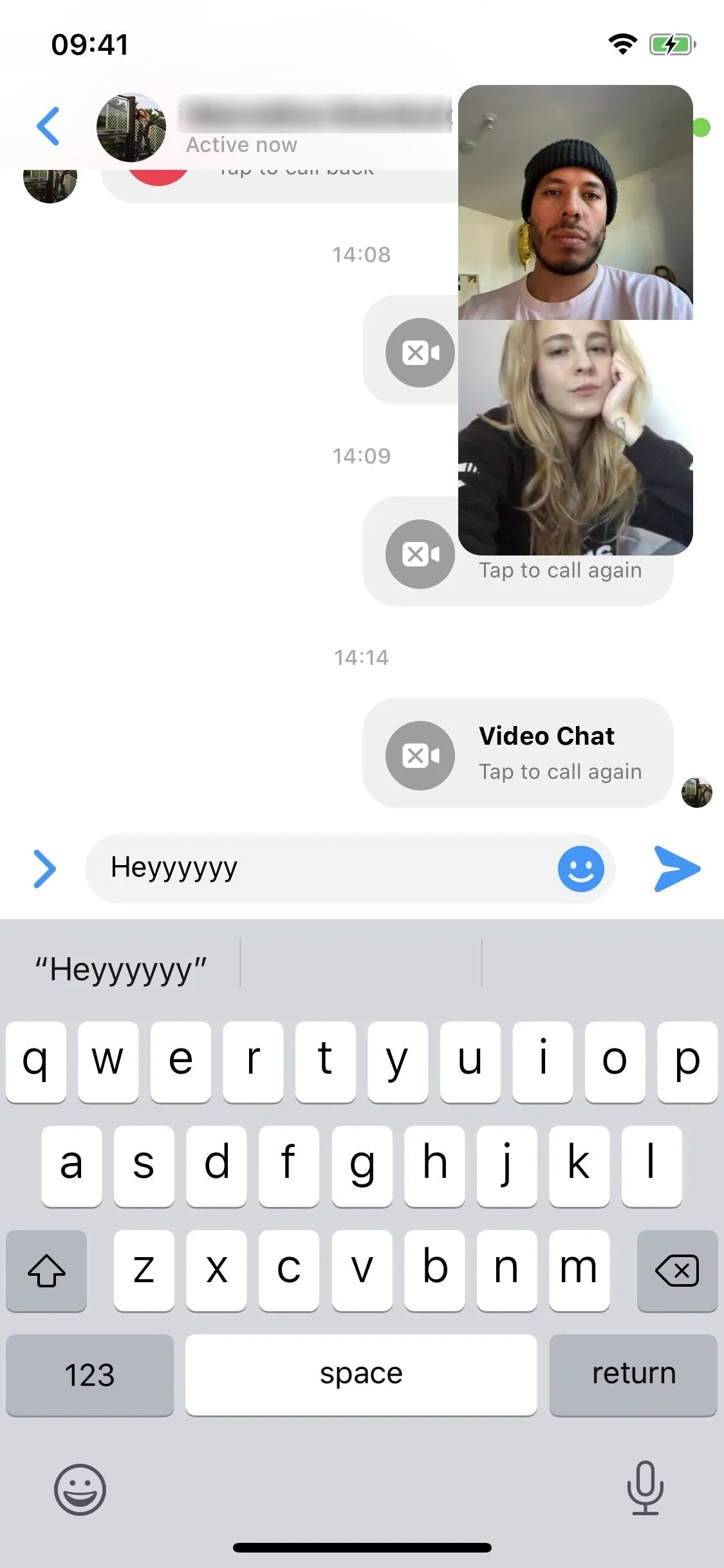The image size is (724, 1568).
Task: Expand more actions with the blue chevron
Action: click(44, 869)
